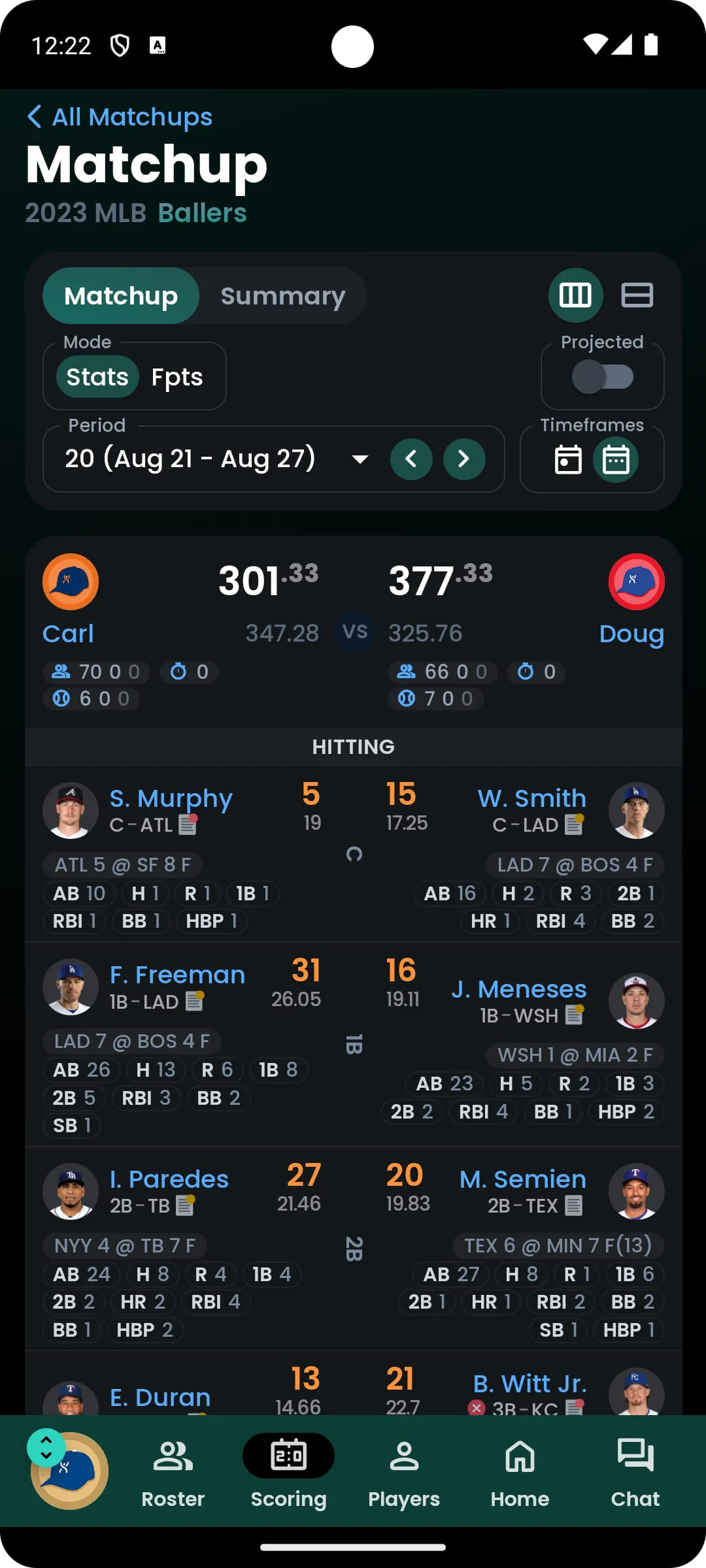The image size is (706, 1568).
Task: Select Fpts mode
Action: 177,377
